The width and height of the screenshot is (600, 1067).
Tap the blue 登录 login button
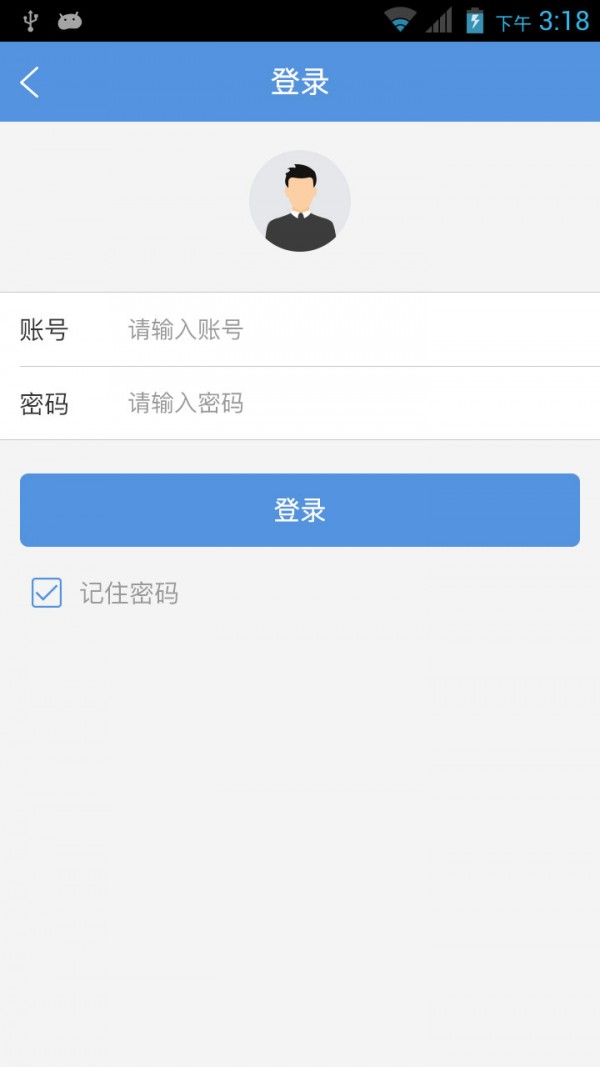(300, 510)
